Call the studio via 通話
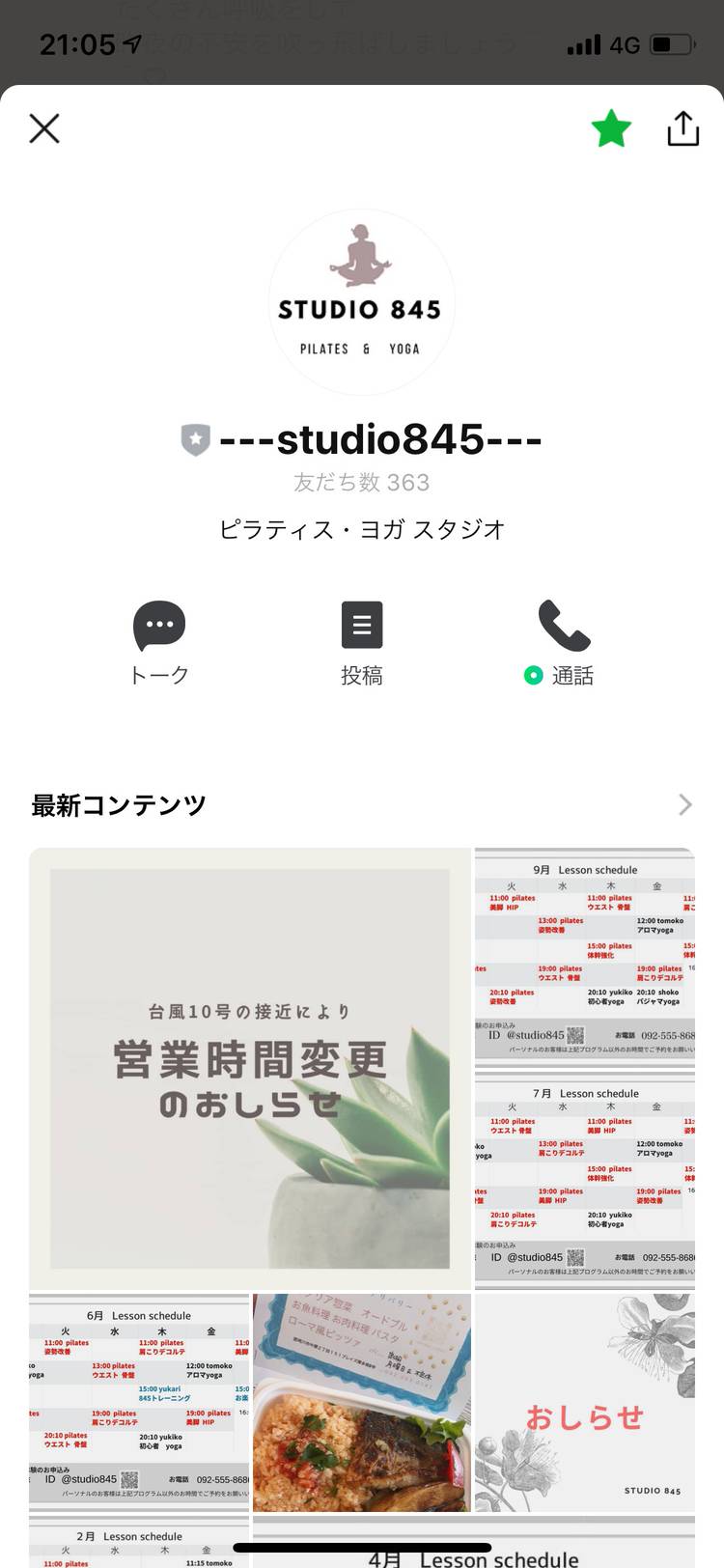724x1568 pixels. [563, 643]
